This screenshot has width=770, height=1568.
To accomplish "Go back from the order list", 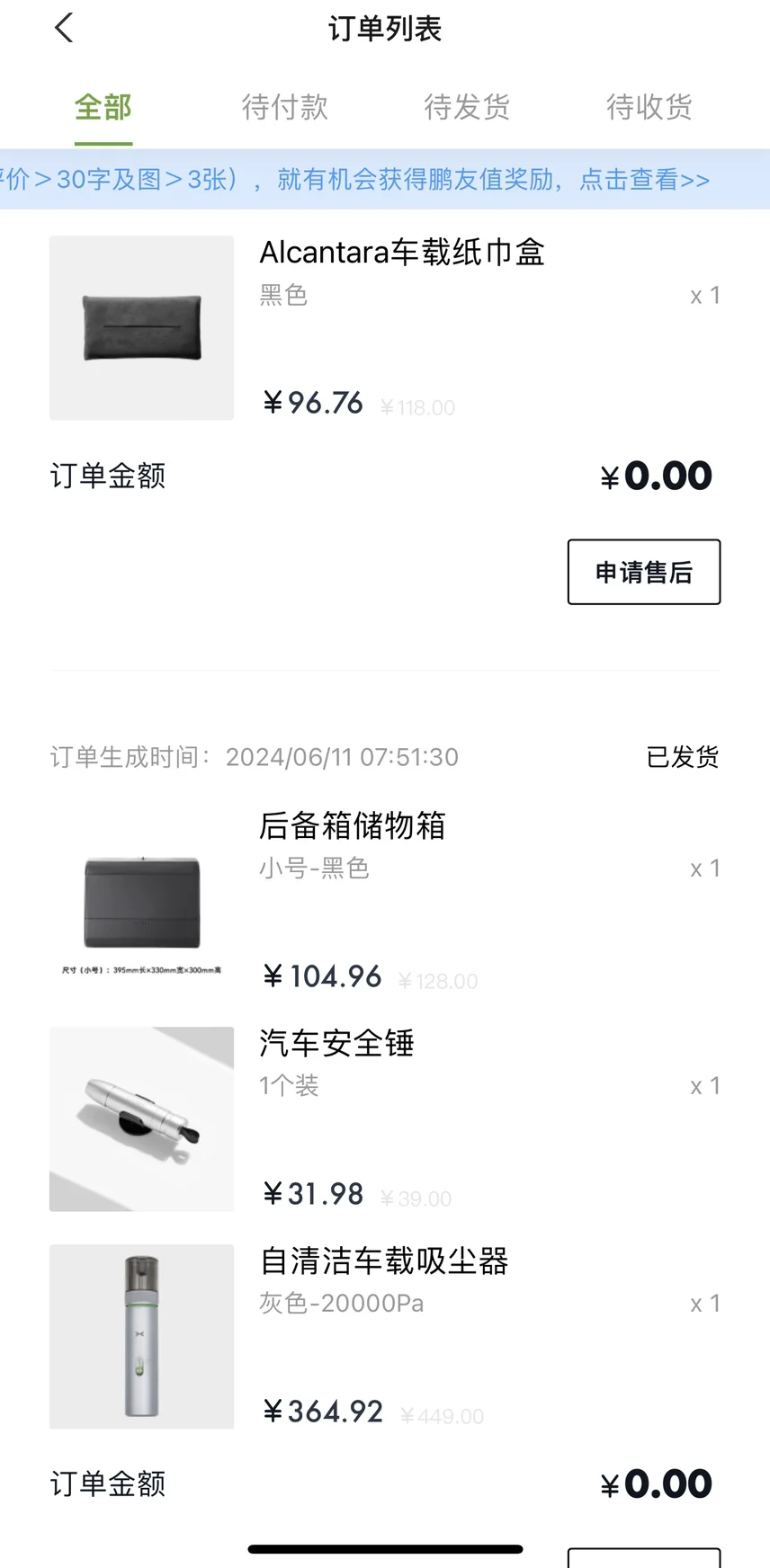I will click(x=63, y=29).
